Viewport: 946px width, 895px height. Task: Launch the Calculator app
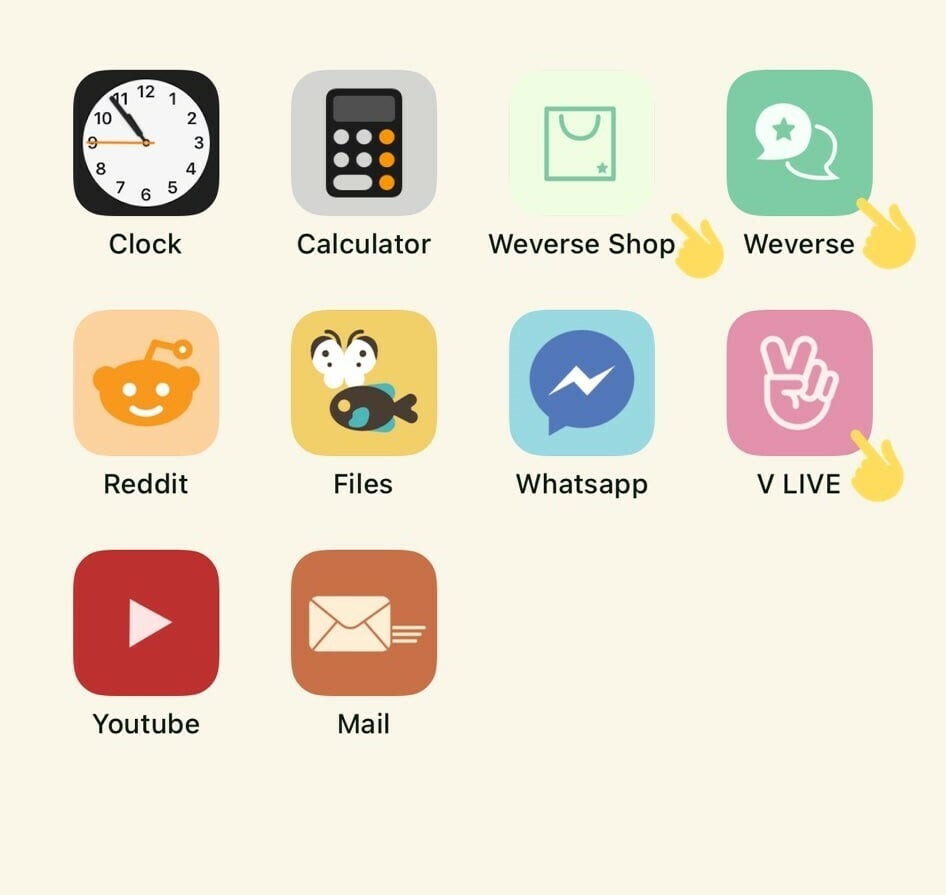(x=363, y=143)
